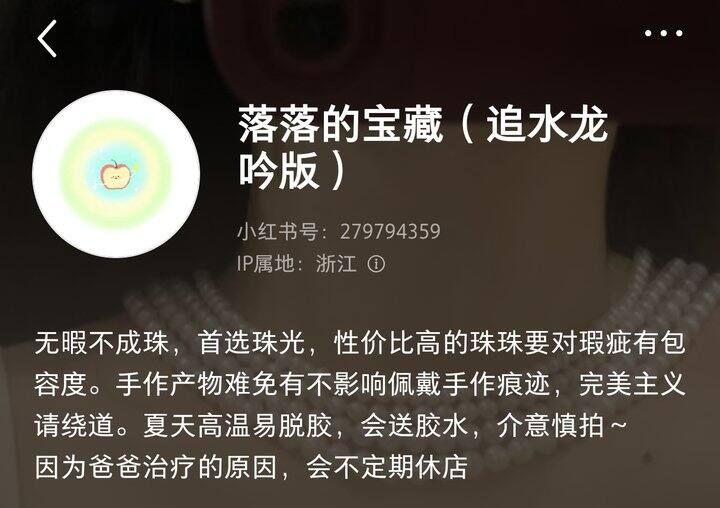Open the three-dot more options menu

point(664,33)
